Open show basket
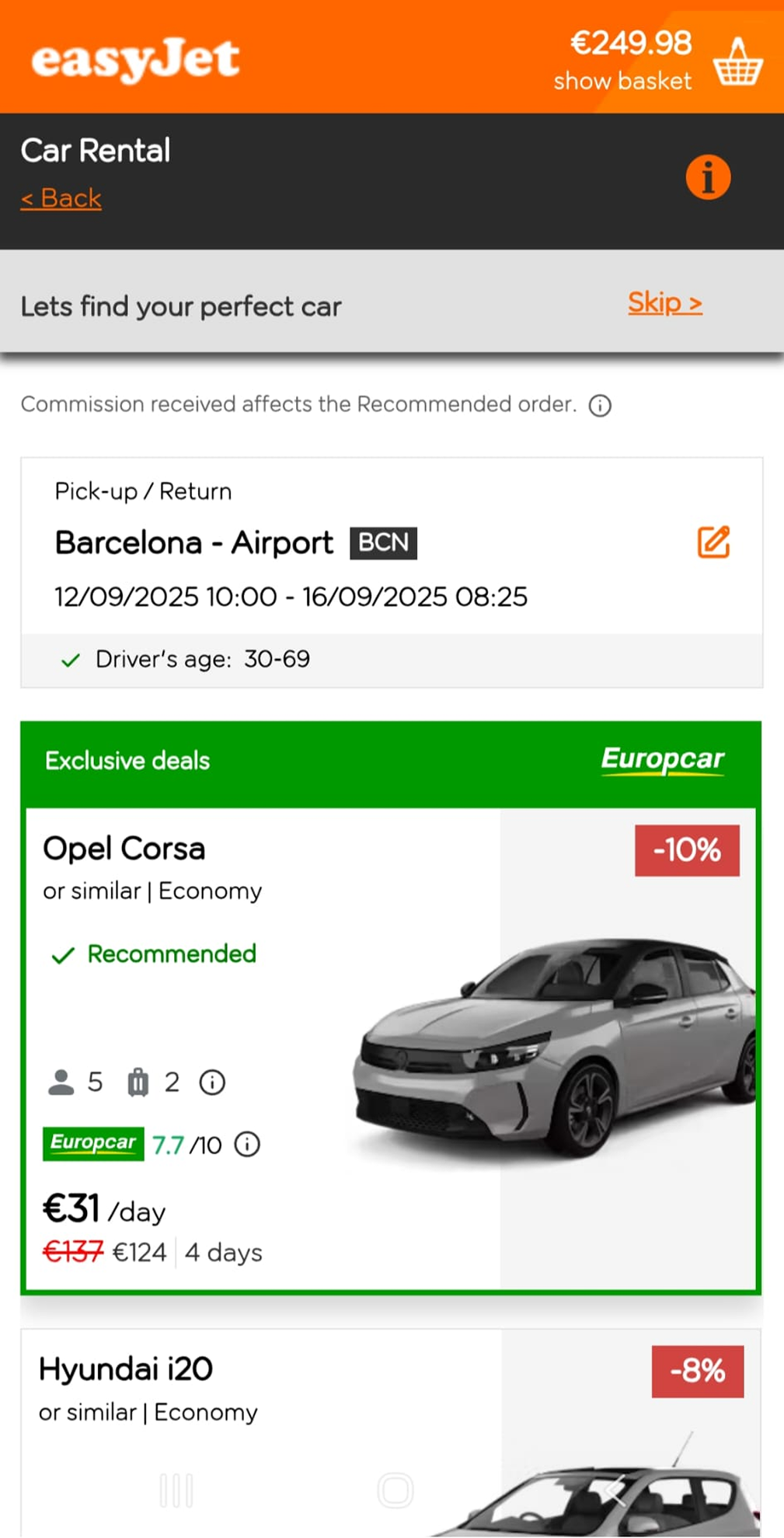This screenshot has width=784, height=1538. click(x=622, y=80)
